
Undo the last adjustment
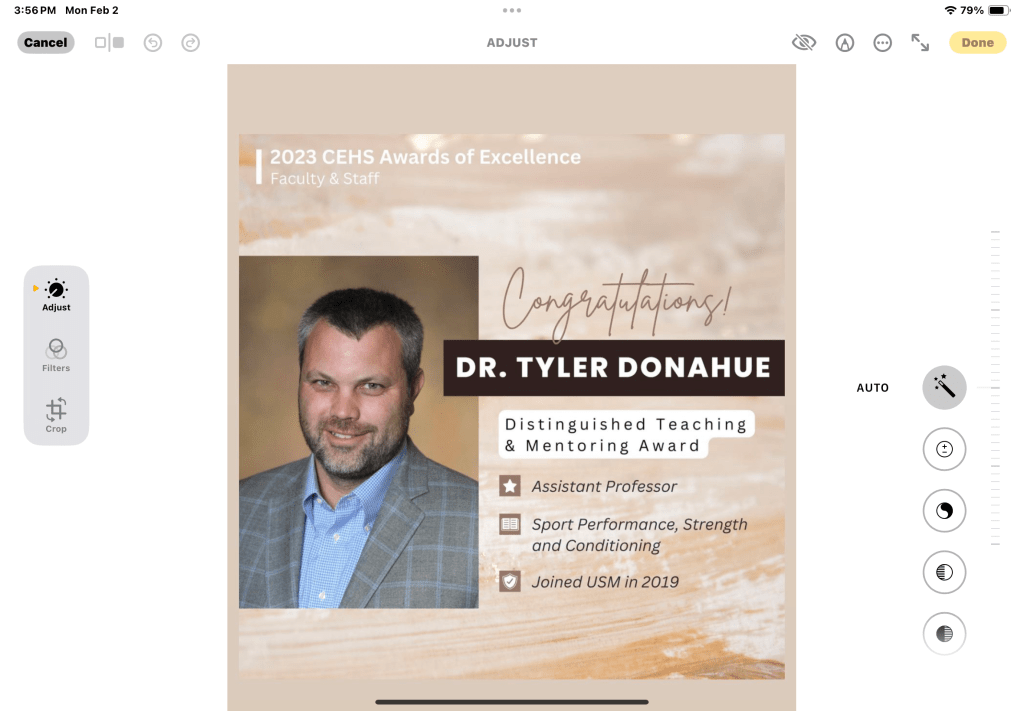pyautogui.click(x=152, y=43)
